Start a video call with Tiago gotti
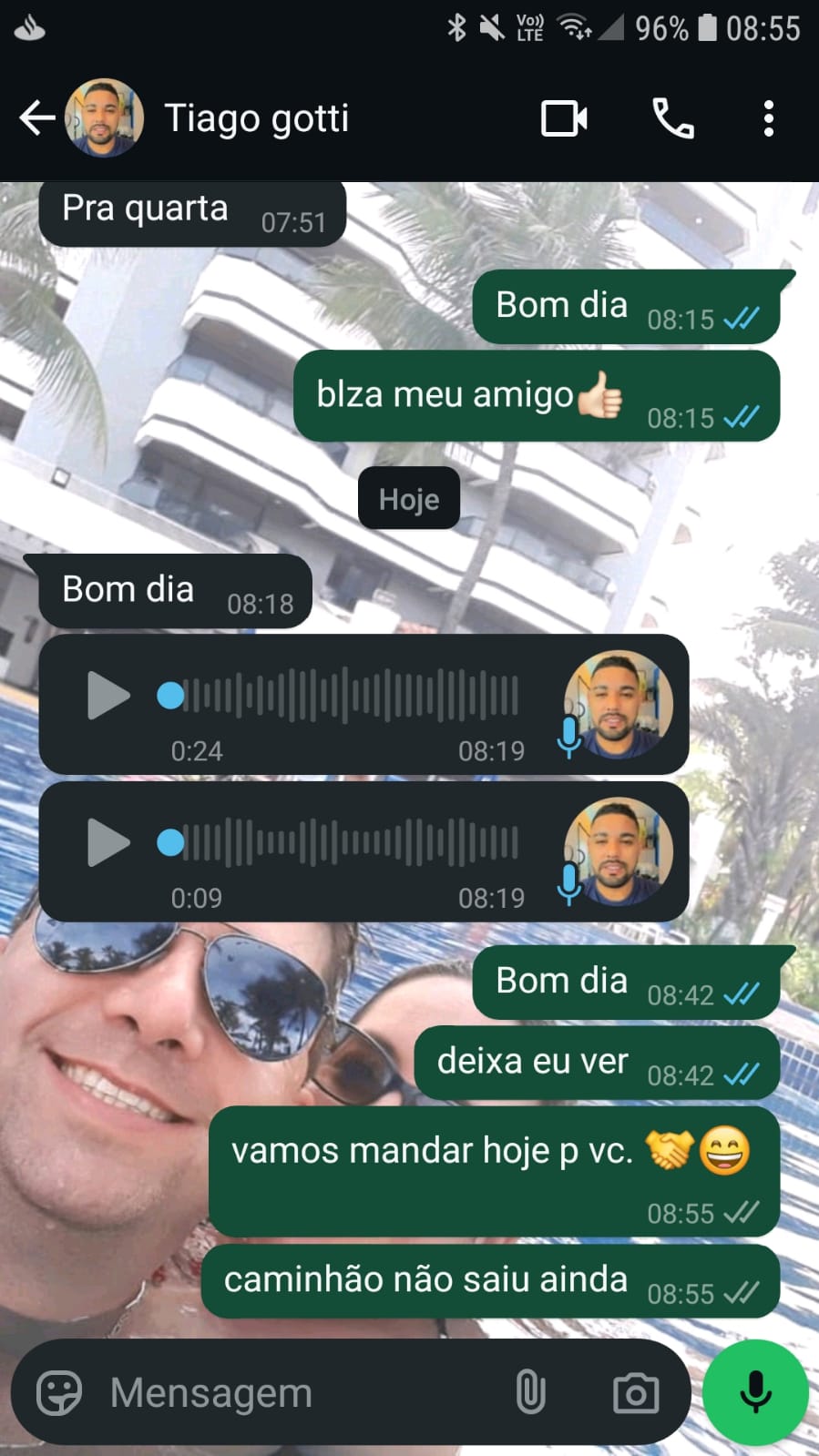The image size is (819, 1456). pyautogui.click(x=564, y=118)
